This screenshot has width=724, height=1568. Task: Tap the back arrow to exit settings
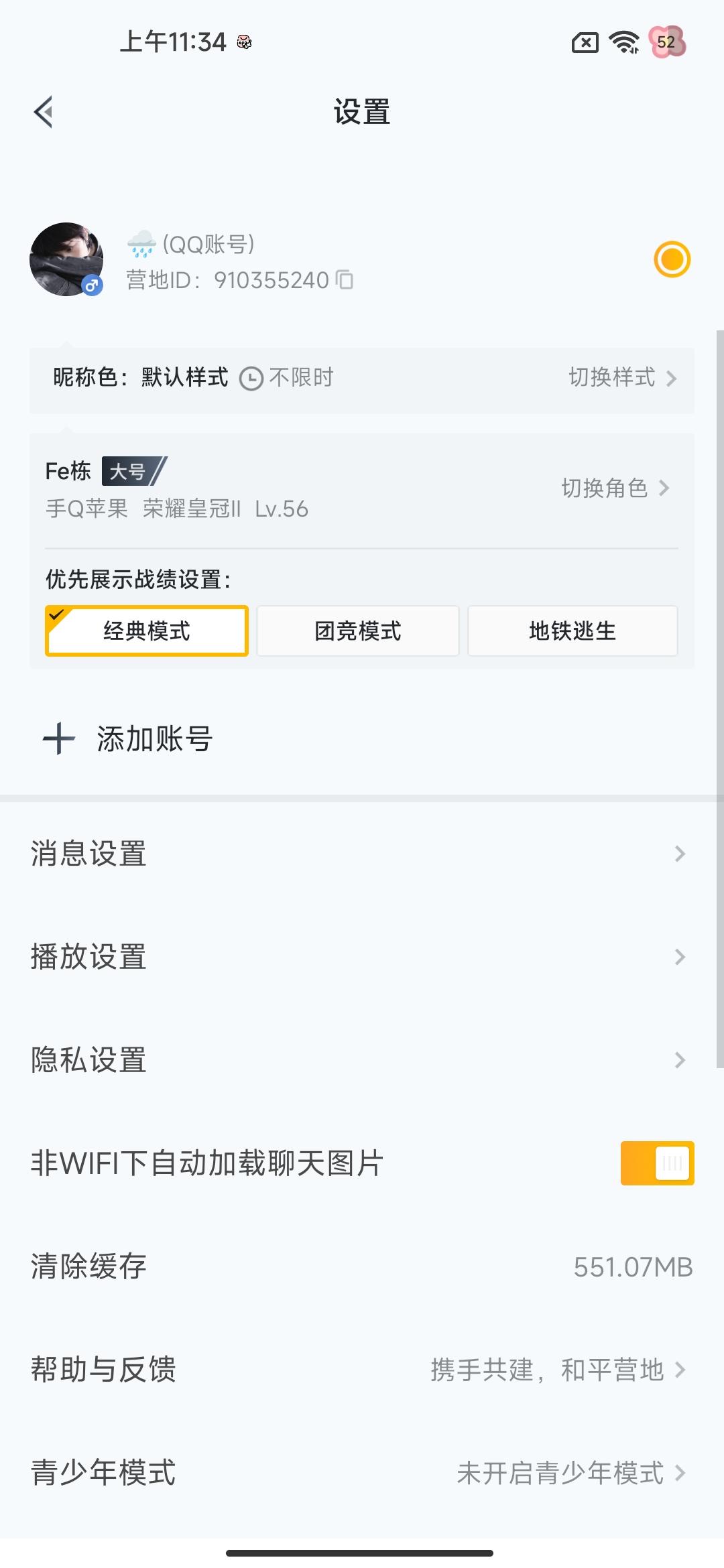coord(44,111)
